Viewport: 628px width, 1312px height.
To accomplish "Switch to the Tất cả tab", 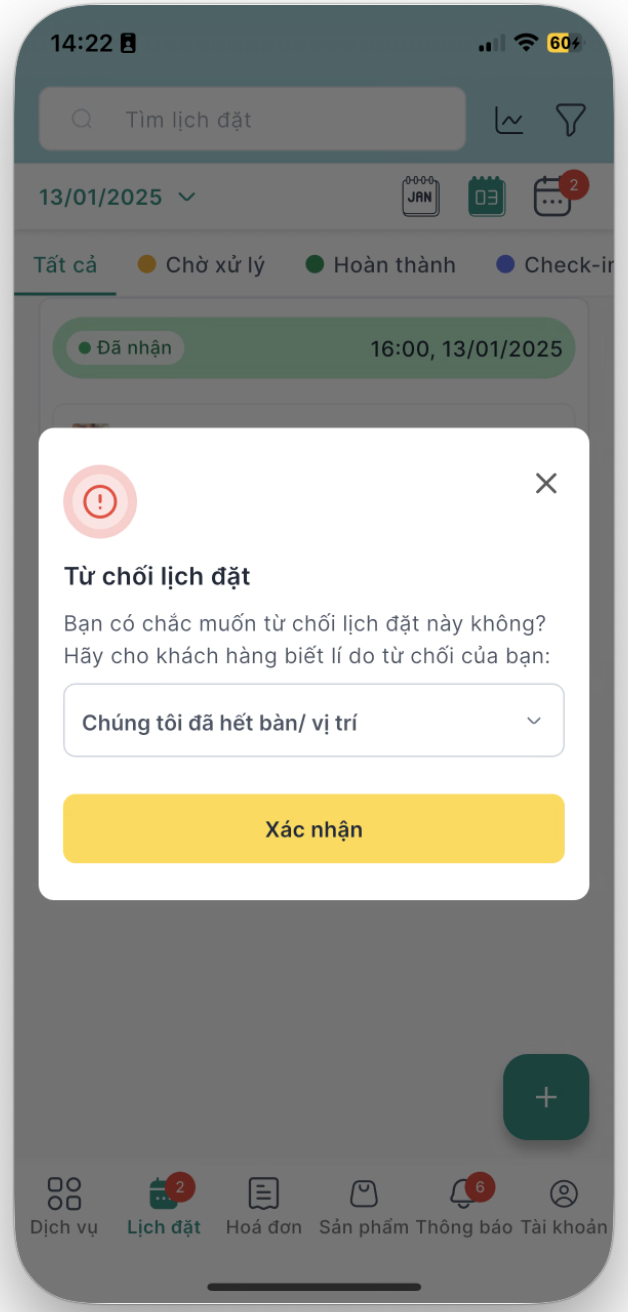I will (x=65, y=265).
